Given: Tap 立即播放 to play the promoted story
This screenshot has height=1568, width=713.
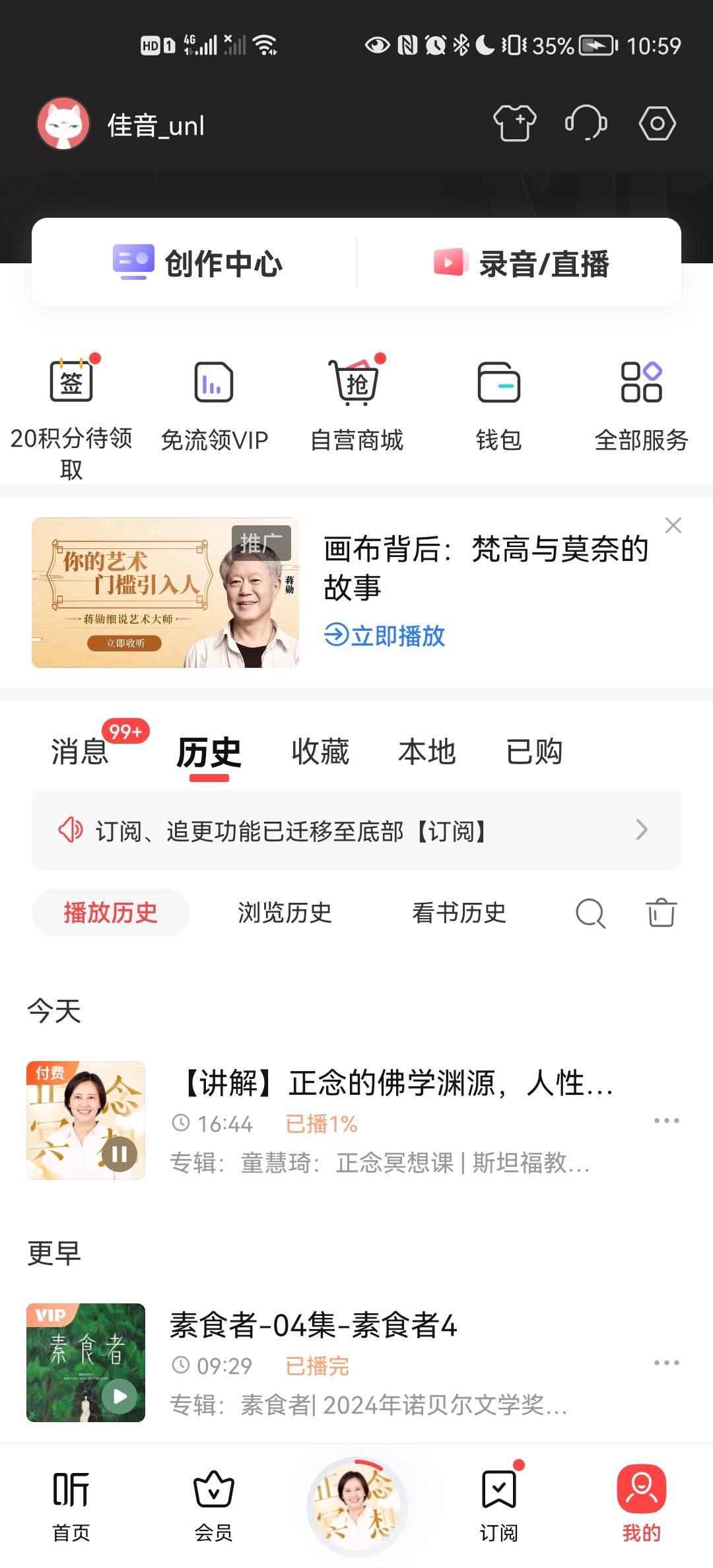Looking at the screenshot, I should [385, 636].
